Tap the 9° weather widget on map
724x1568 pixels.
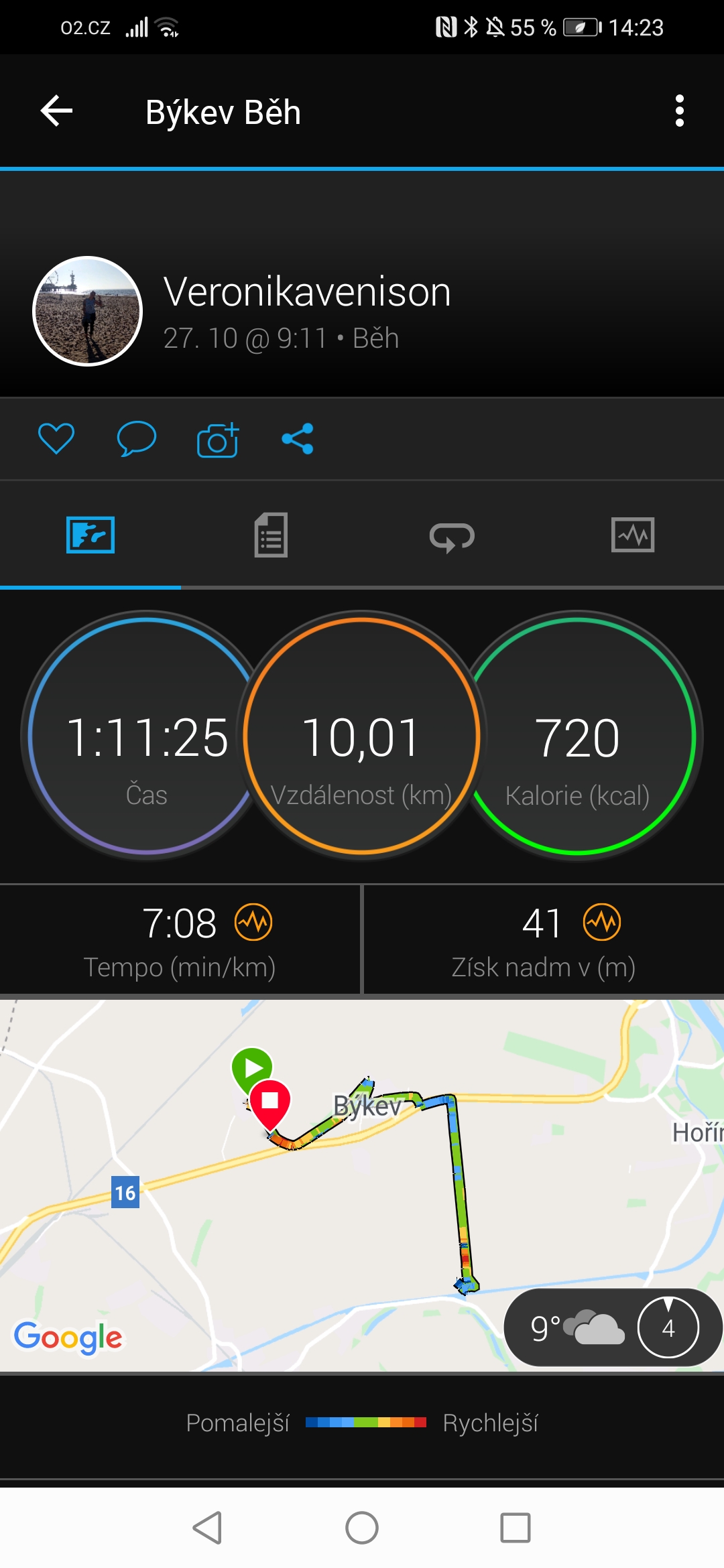(613, 1327)
